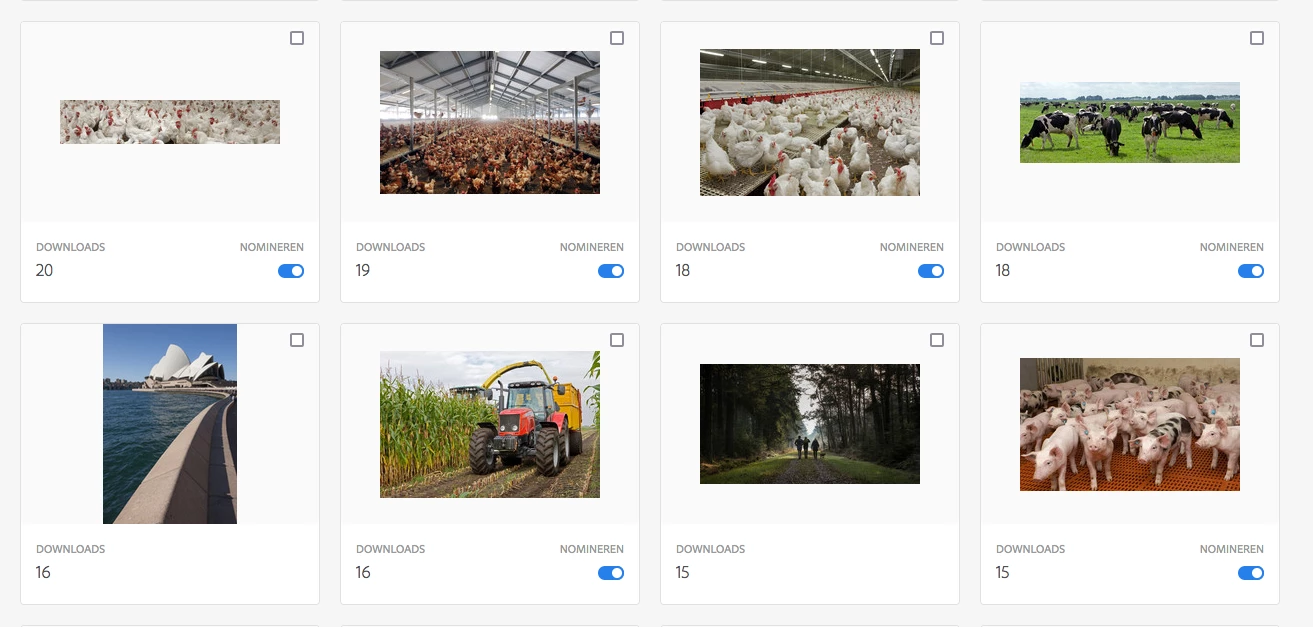The image size is (1313, 627).
Task: Open the forest path image
Action: (809, 424)
